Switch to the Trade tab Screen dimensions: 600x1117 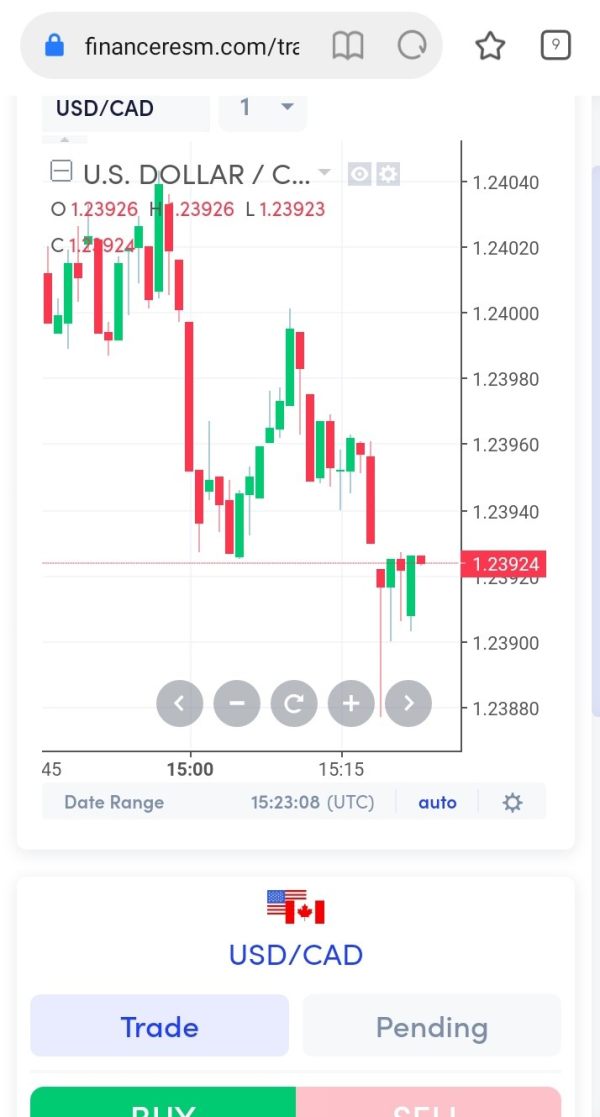pyautogui.click(x=160, y=1026)
